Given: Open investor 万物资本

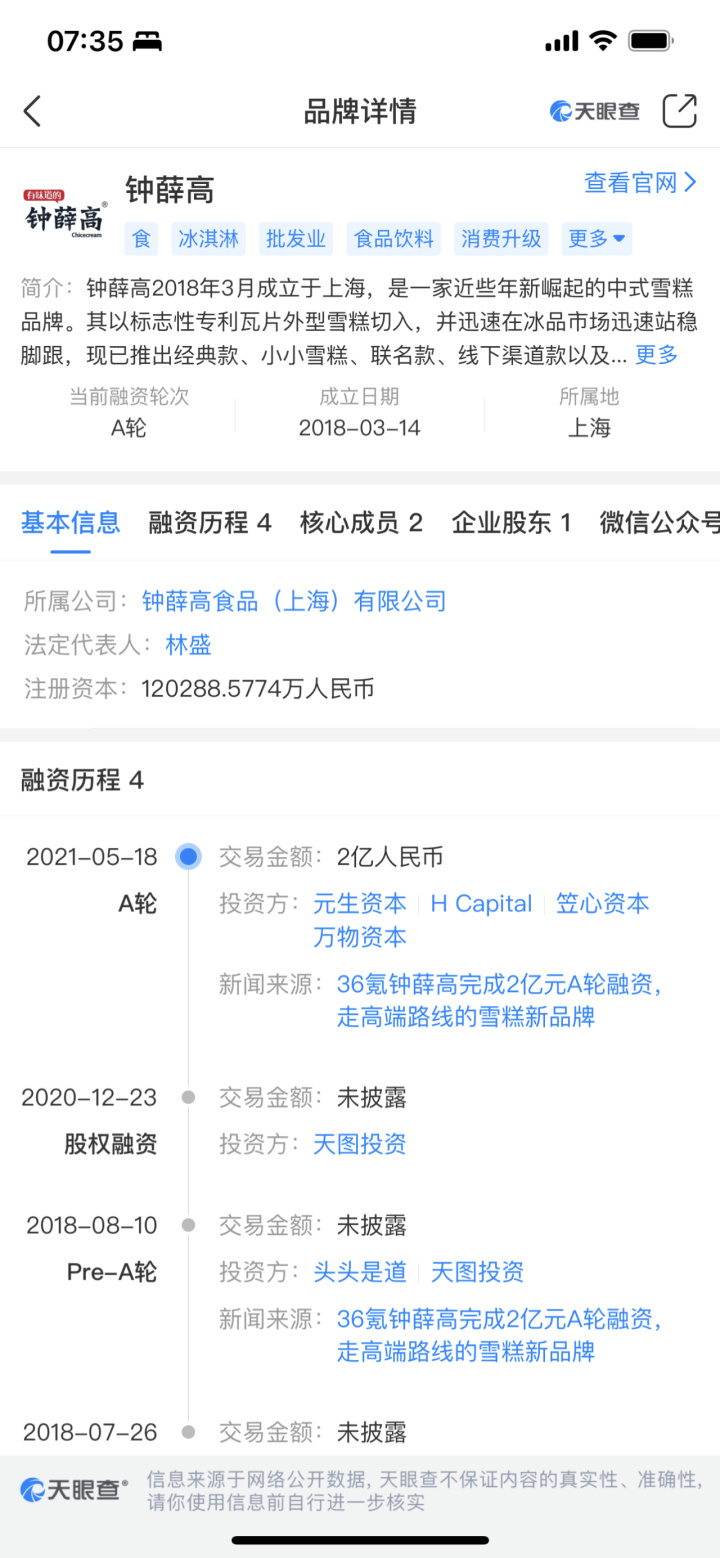Looking at the screenshot, I should pos(360,937).
